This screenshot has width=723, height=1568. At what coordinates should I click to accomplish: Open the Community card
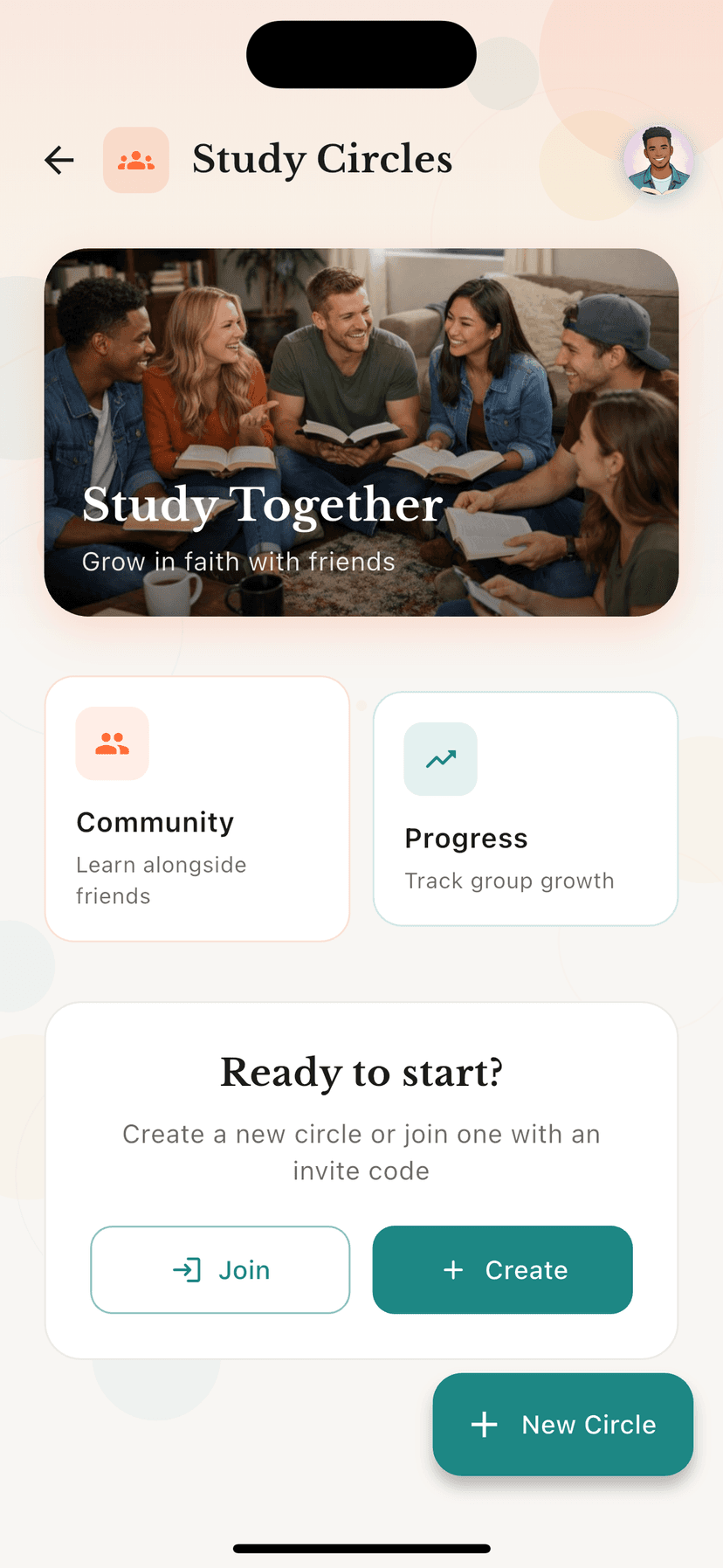click(196, 808)
